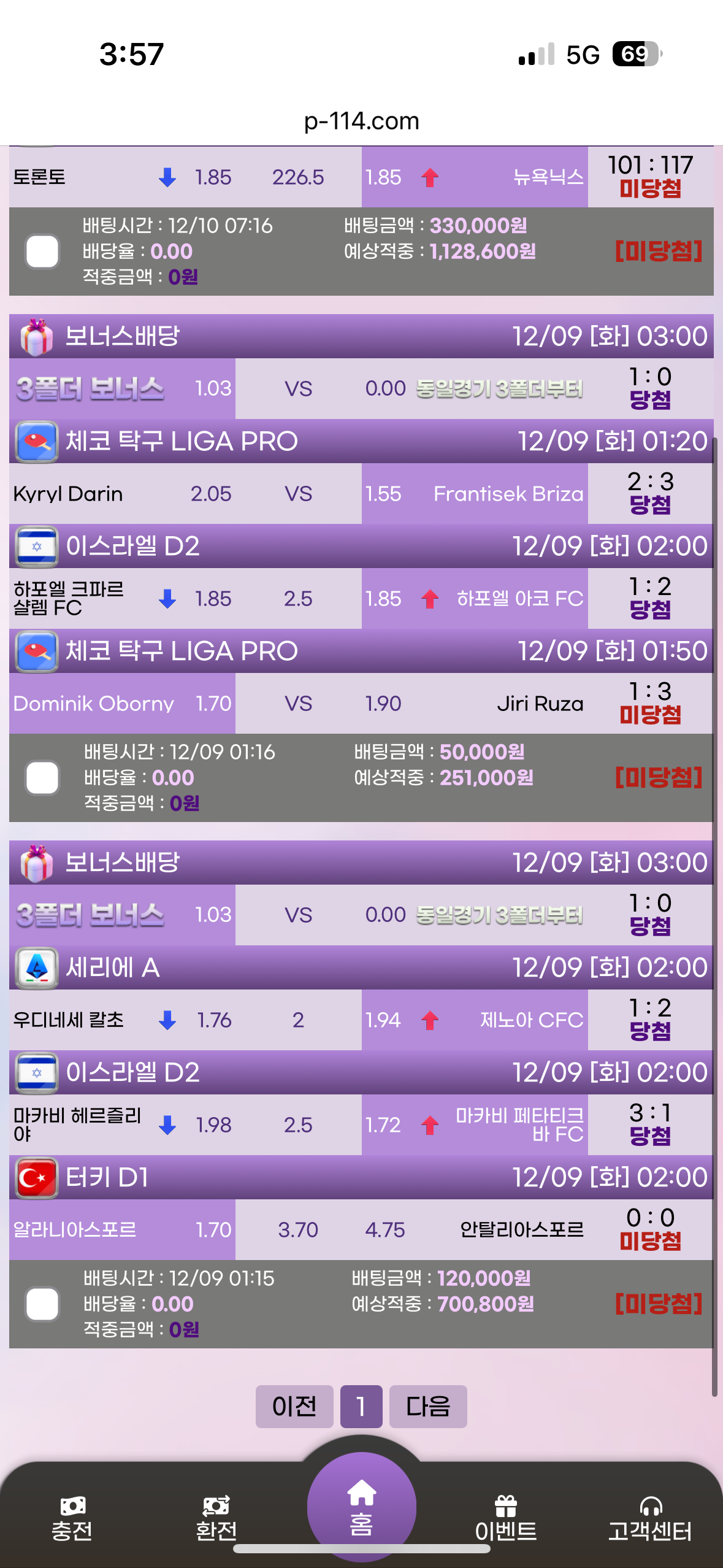Check the box for the 120,000원 bet

pyautogui.click(x=42, y=1304)
